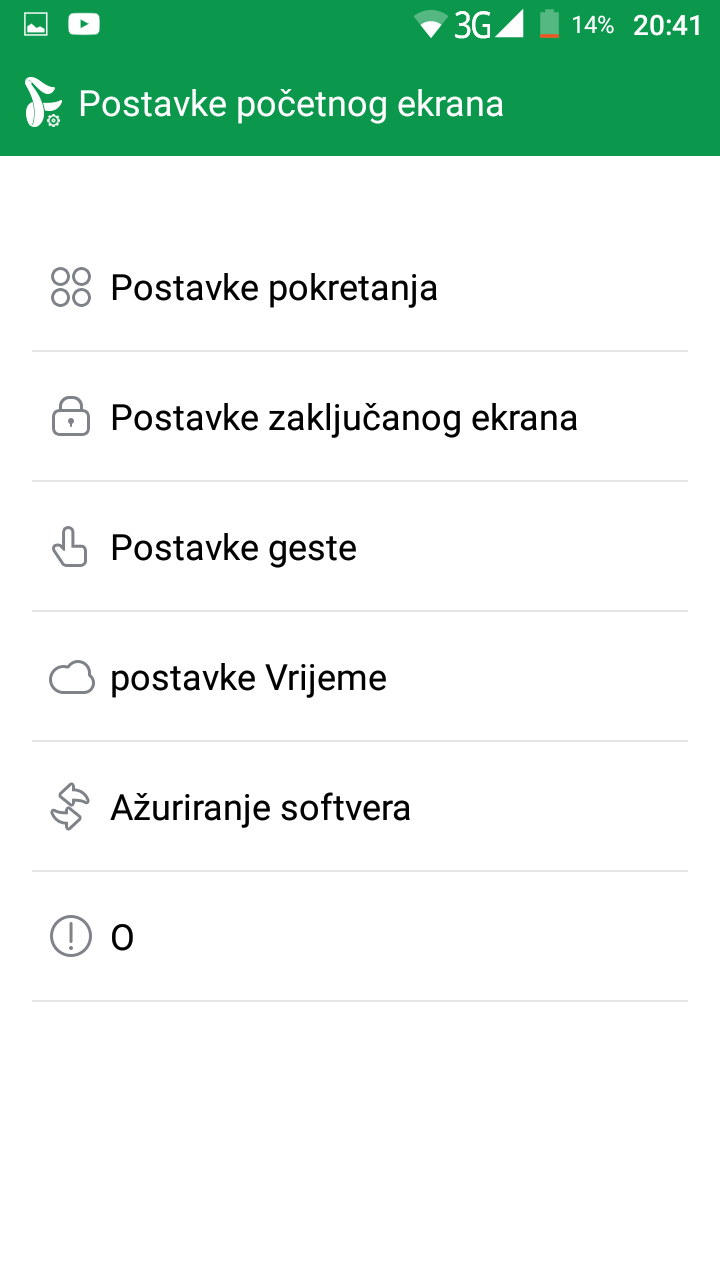Open the O (about) row
This screenshot has height=1280, width=720.
(360, 937)
